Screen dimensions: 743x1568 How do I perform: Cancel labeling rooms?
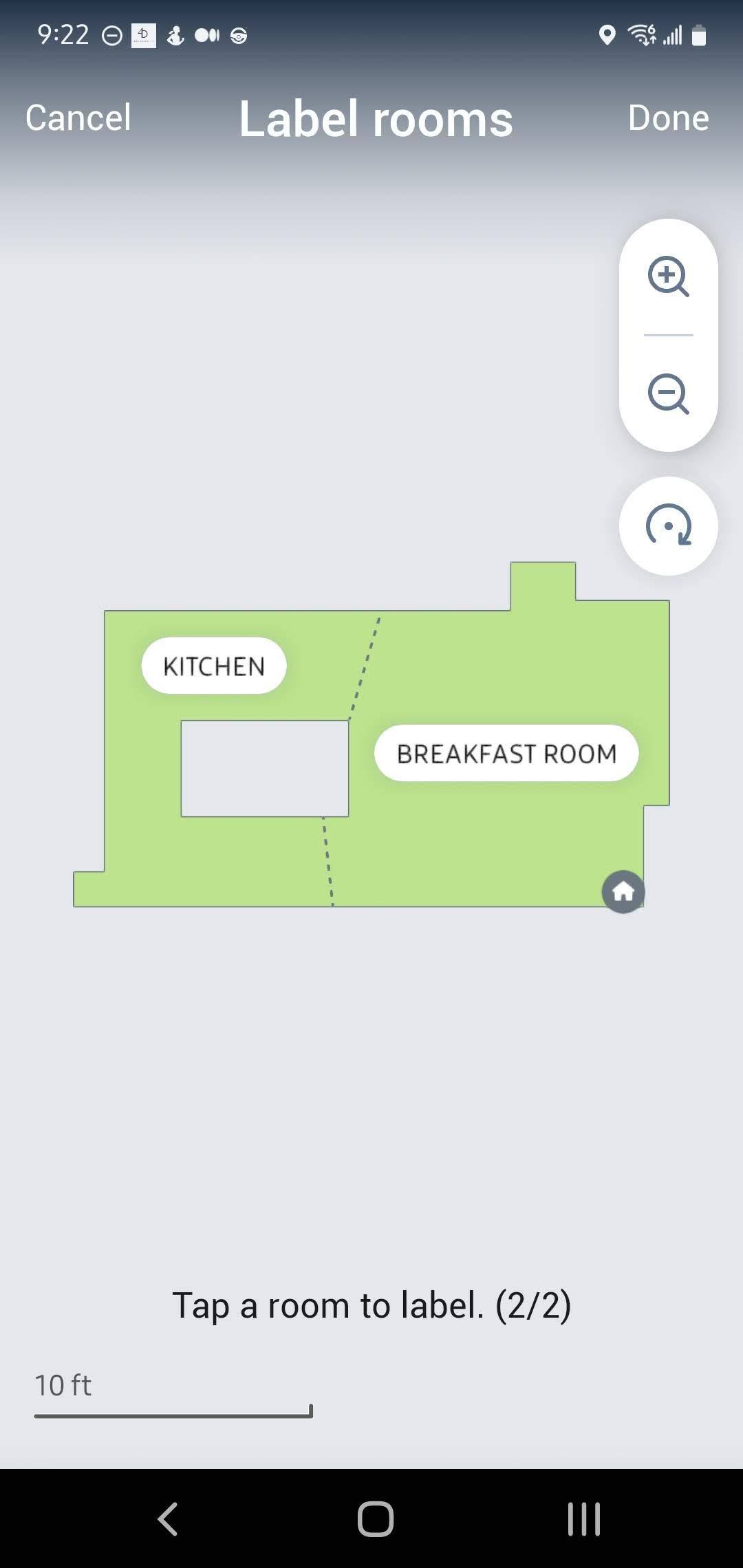click(x=78, y=118)
